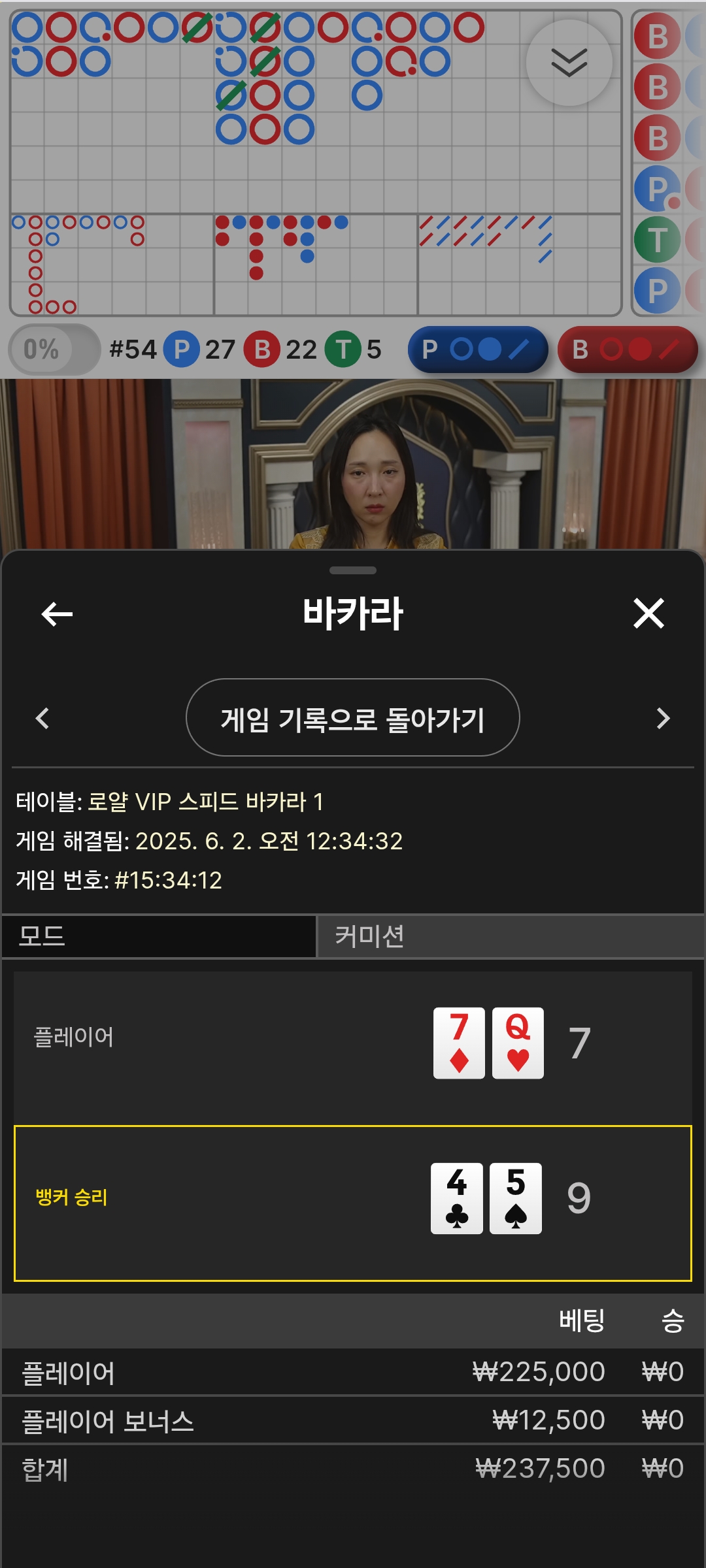Viewport: 706px width, 1568px height.
Task: Grab the sheet handle above 바카라 title
Action: pos(353,570)
